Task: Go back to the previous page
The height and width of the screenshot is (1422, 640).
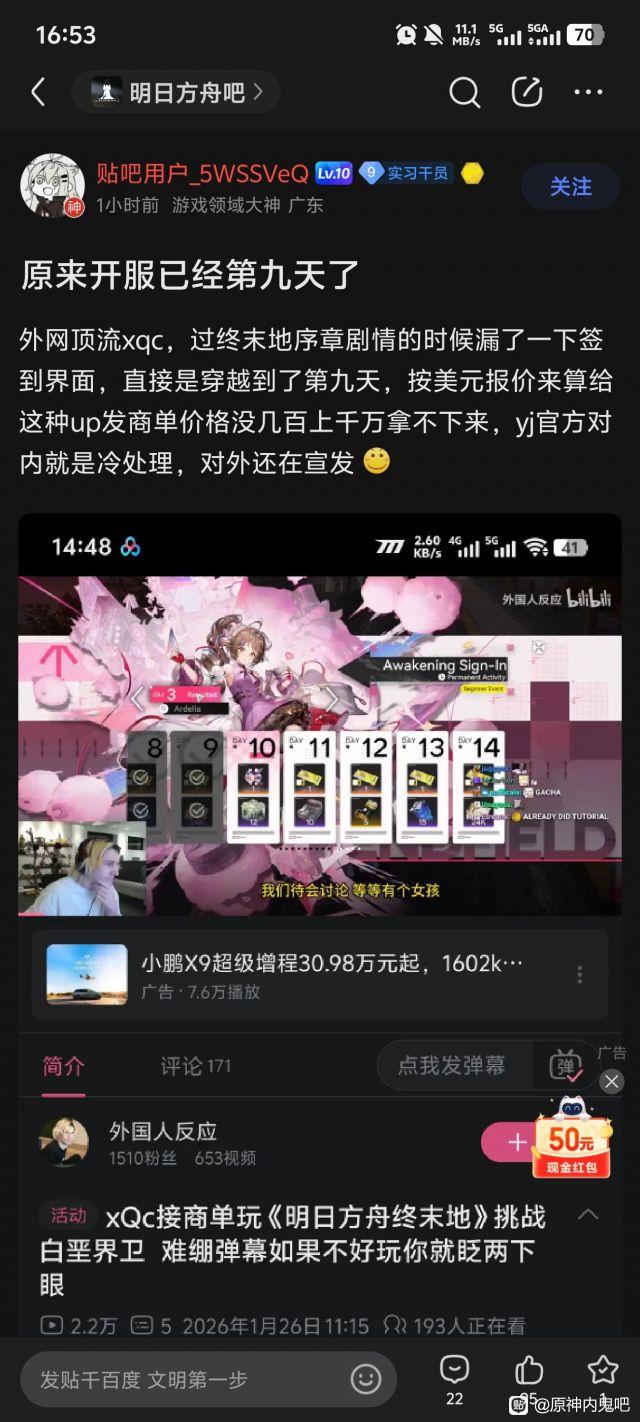Action: (x=38, y=93)
